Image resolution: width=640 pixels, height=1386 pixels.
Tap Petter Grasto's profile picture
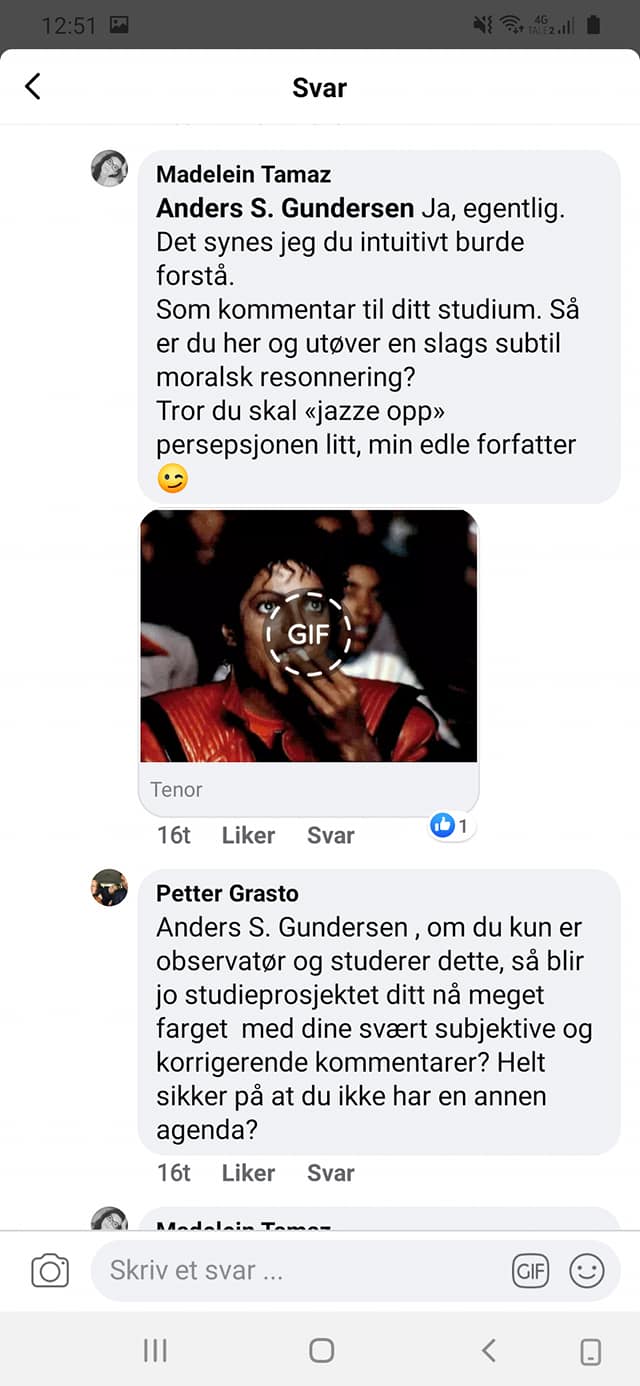coord(109,888)
